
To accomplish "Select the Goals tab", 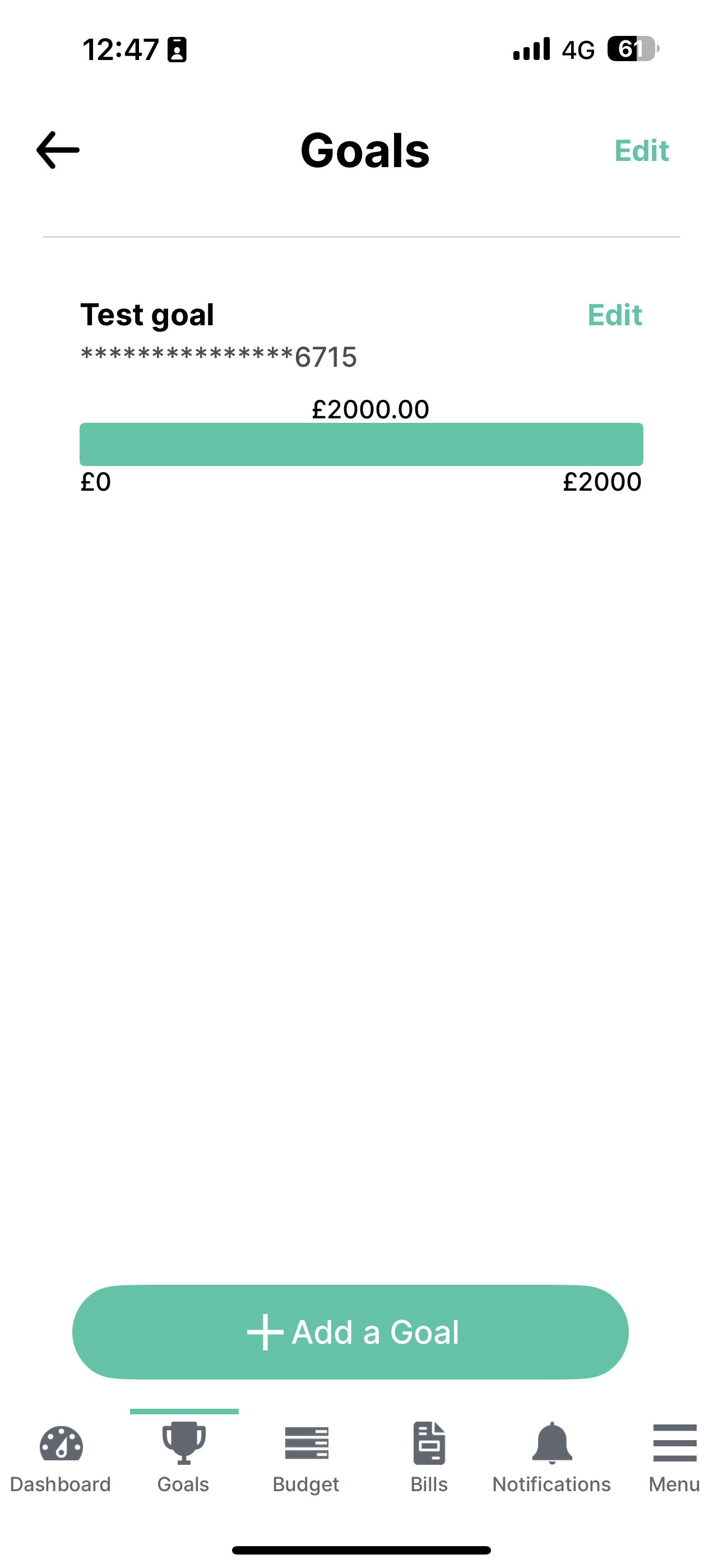I will (x=183, y=1458).
